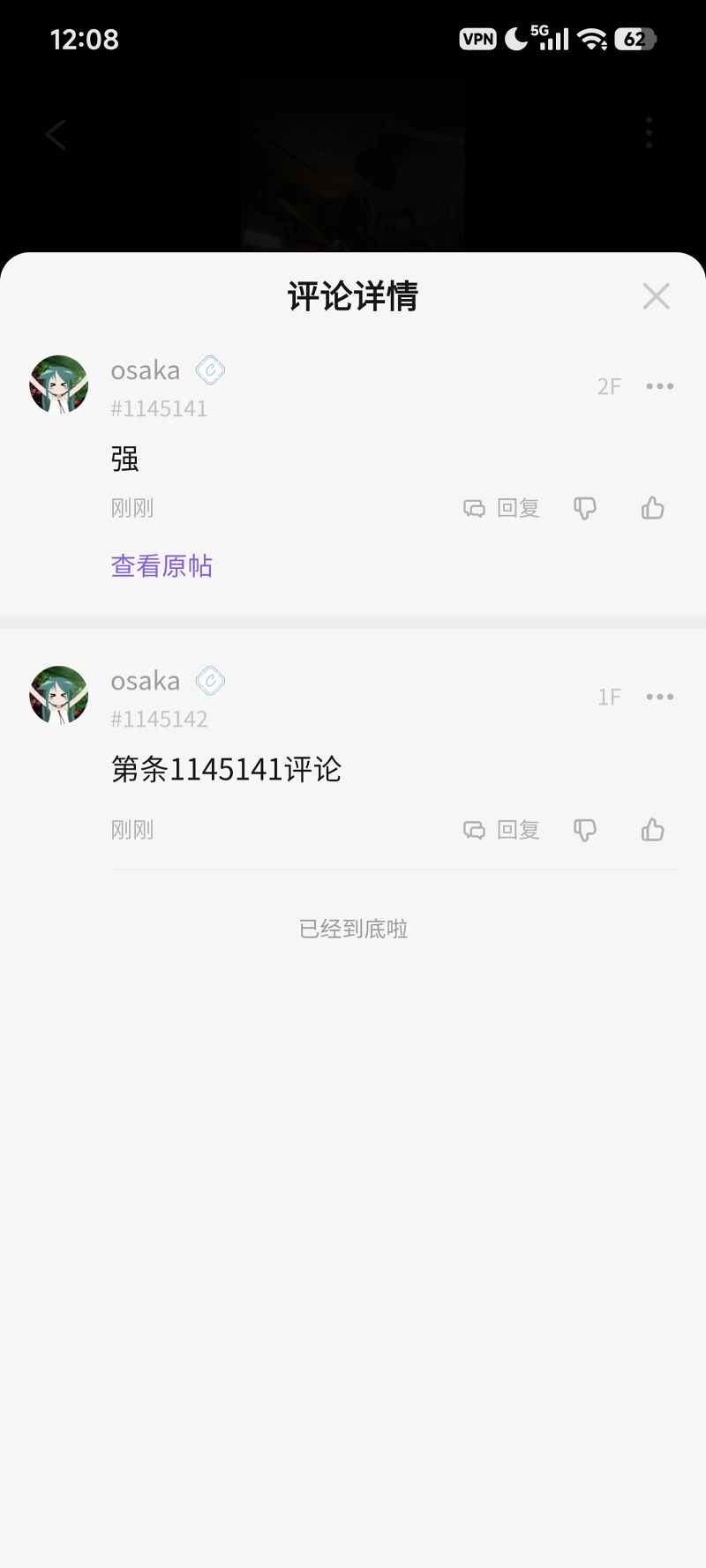Open more options for comment 2F
The width and height of the screenshot is (706, 1568).
click(659, 386)
